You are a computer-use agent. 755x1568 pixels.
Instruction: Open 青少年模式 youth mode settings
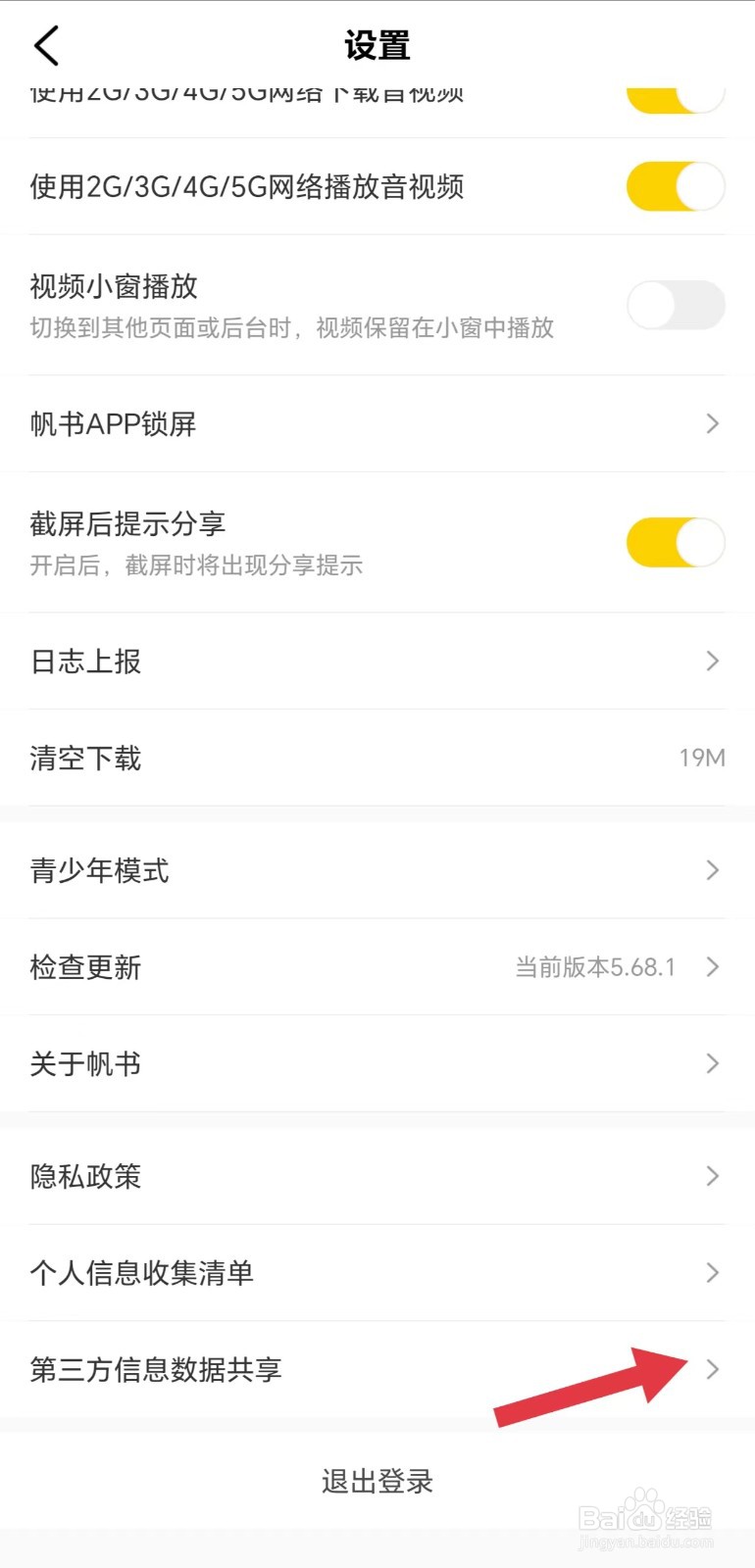click(377, 869)
